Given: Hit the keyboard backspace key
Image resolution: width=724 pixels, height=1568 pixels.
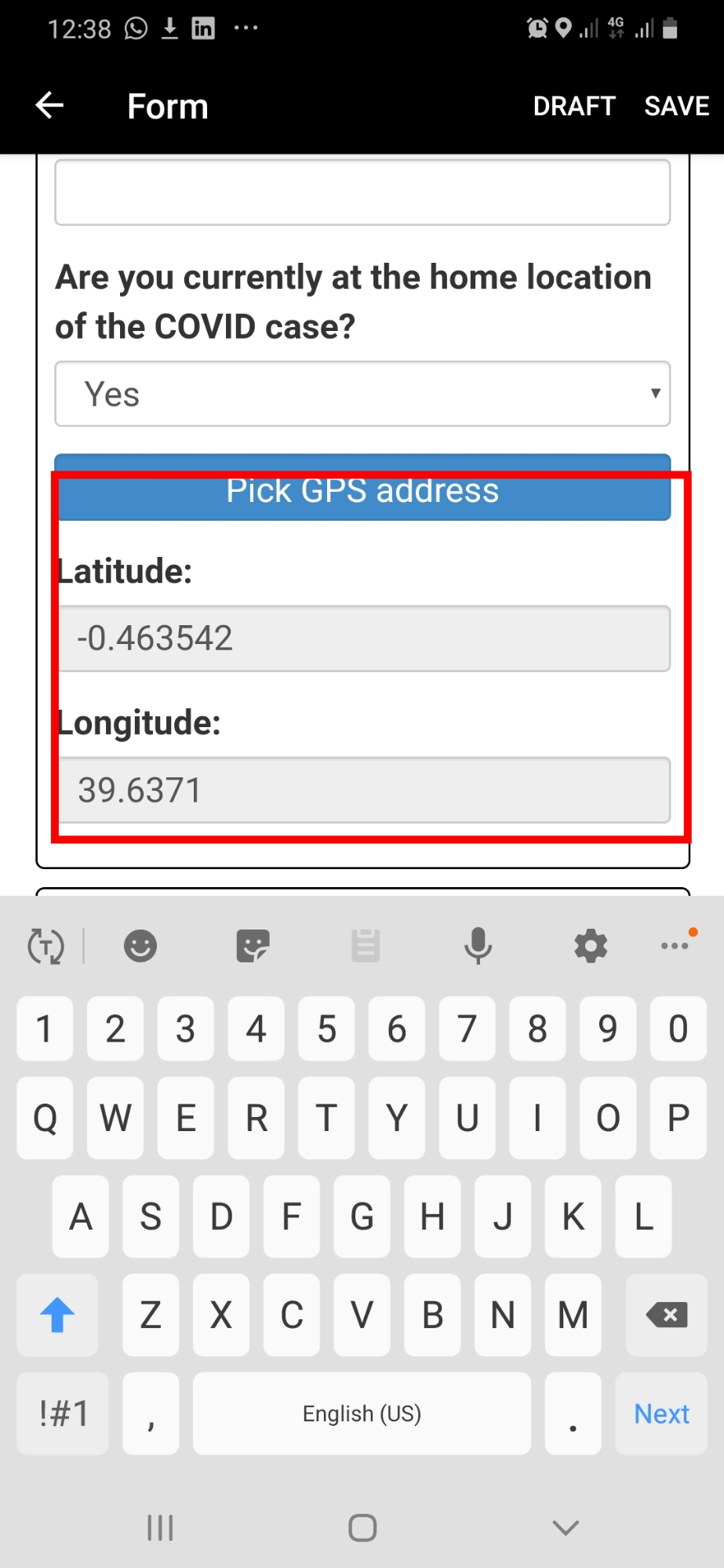Looking at the screenshot, I should (x=667, y=1315).
